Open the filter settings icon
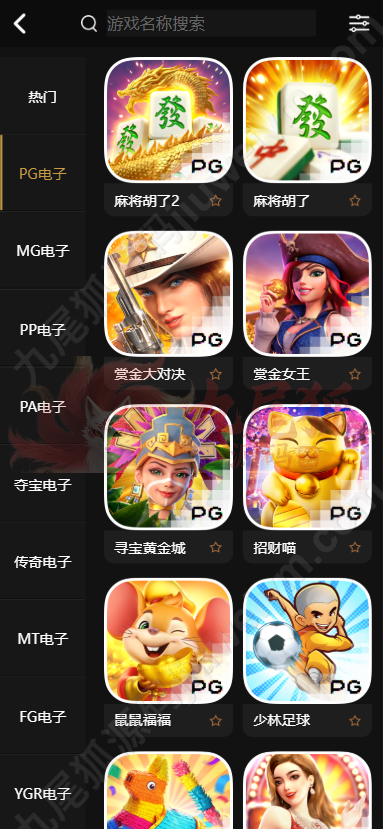 tap(359, 24)
